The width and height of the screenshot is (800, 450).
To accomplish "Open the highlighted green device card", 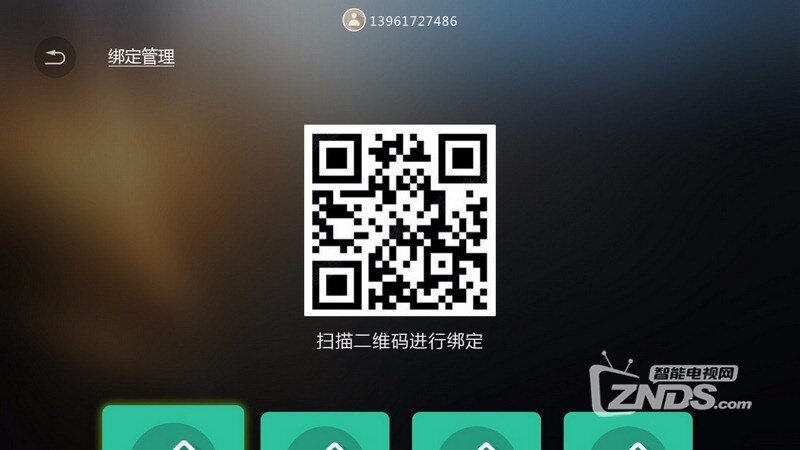I will pos(173,430).
